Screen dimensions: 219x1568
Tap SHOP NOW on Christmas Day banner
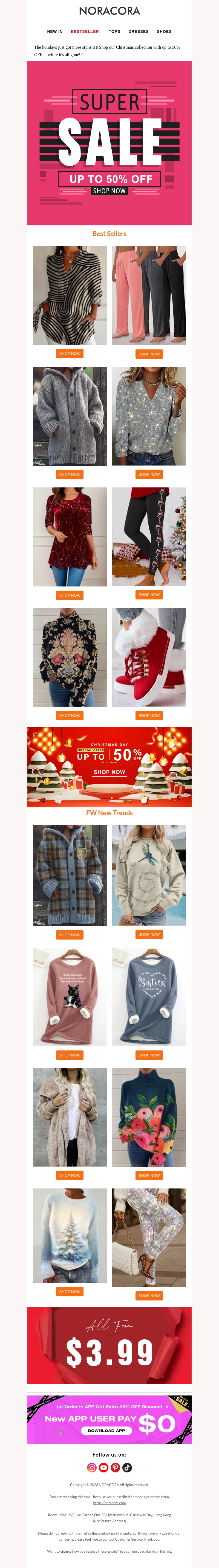click(x=109, y=772)
